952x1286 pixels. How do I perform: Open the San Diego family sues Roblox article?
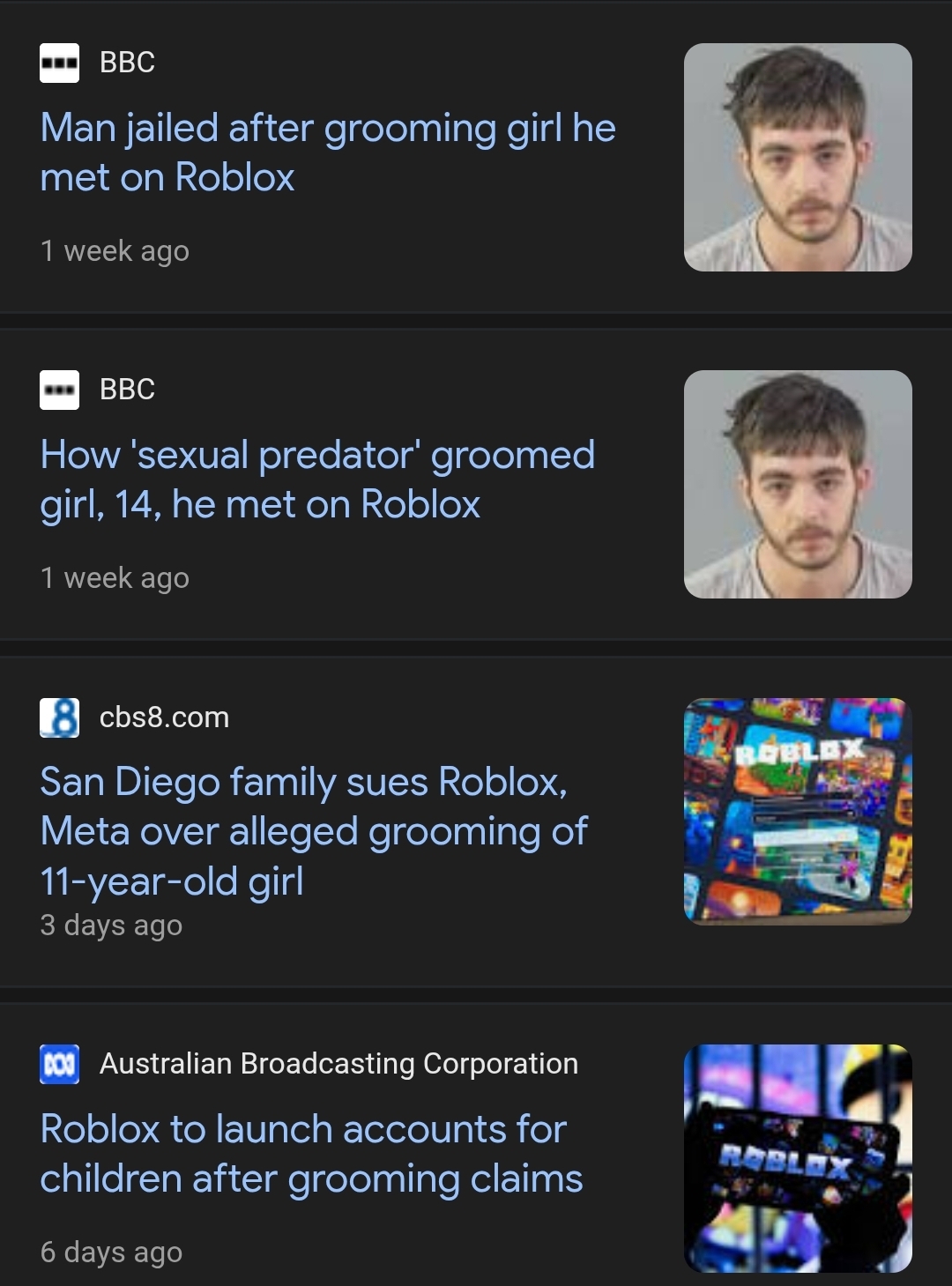[314, 831]
